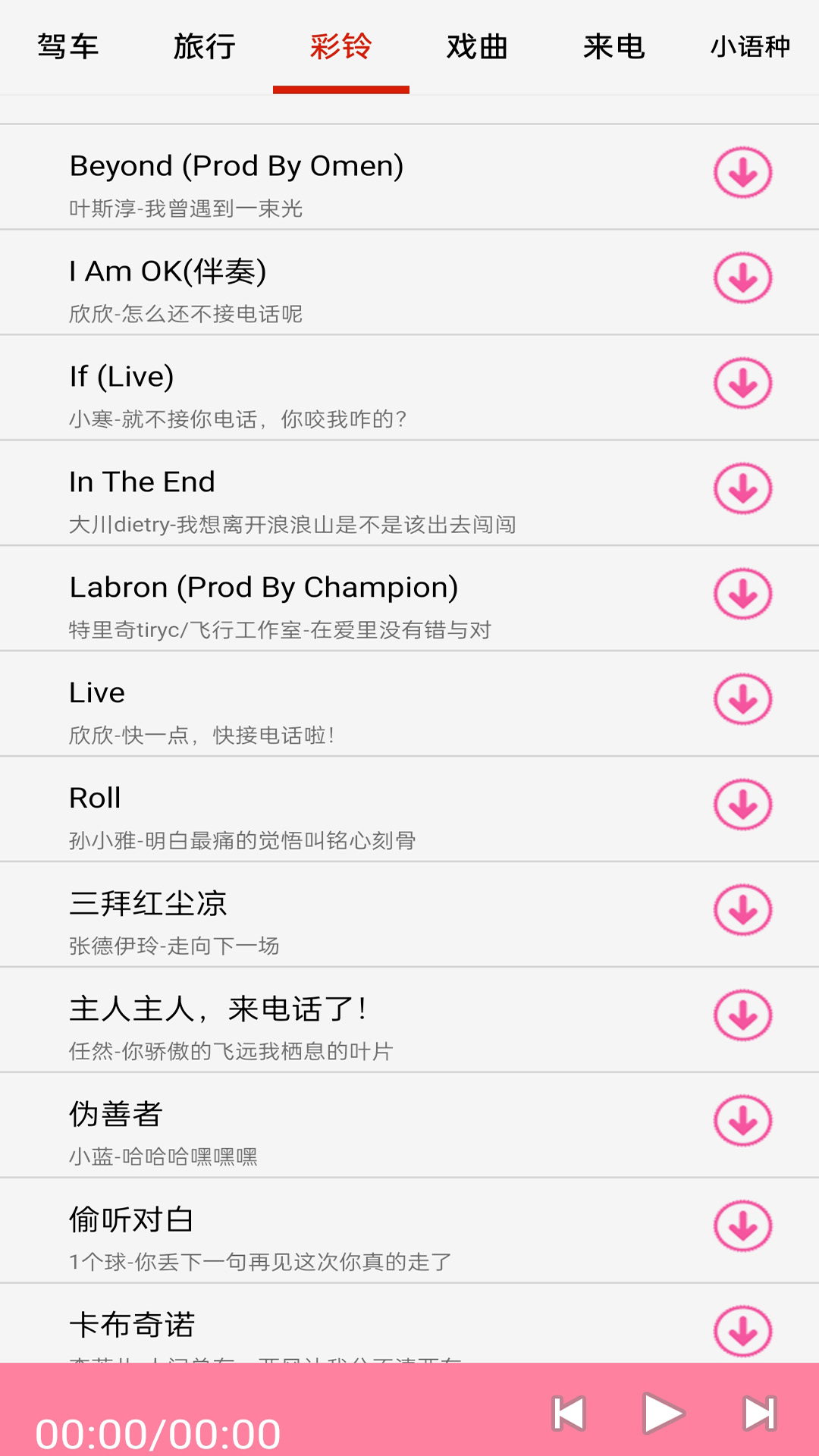This screenshot has width=819, height=1456.
Task: Download 主人主人，来电话了！ ringtone
Action: pos(742,1016)
